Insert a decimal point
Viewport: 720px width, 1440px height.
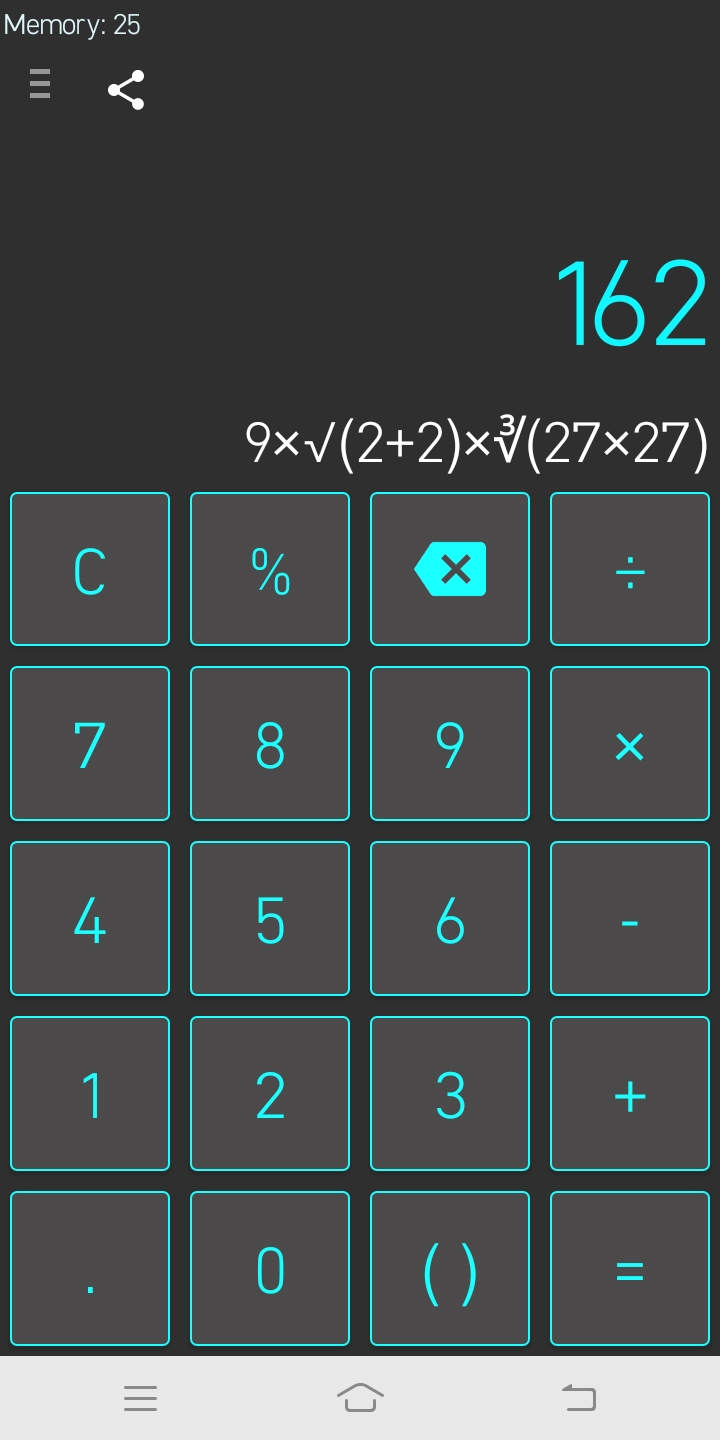[x=90, y=1269]
